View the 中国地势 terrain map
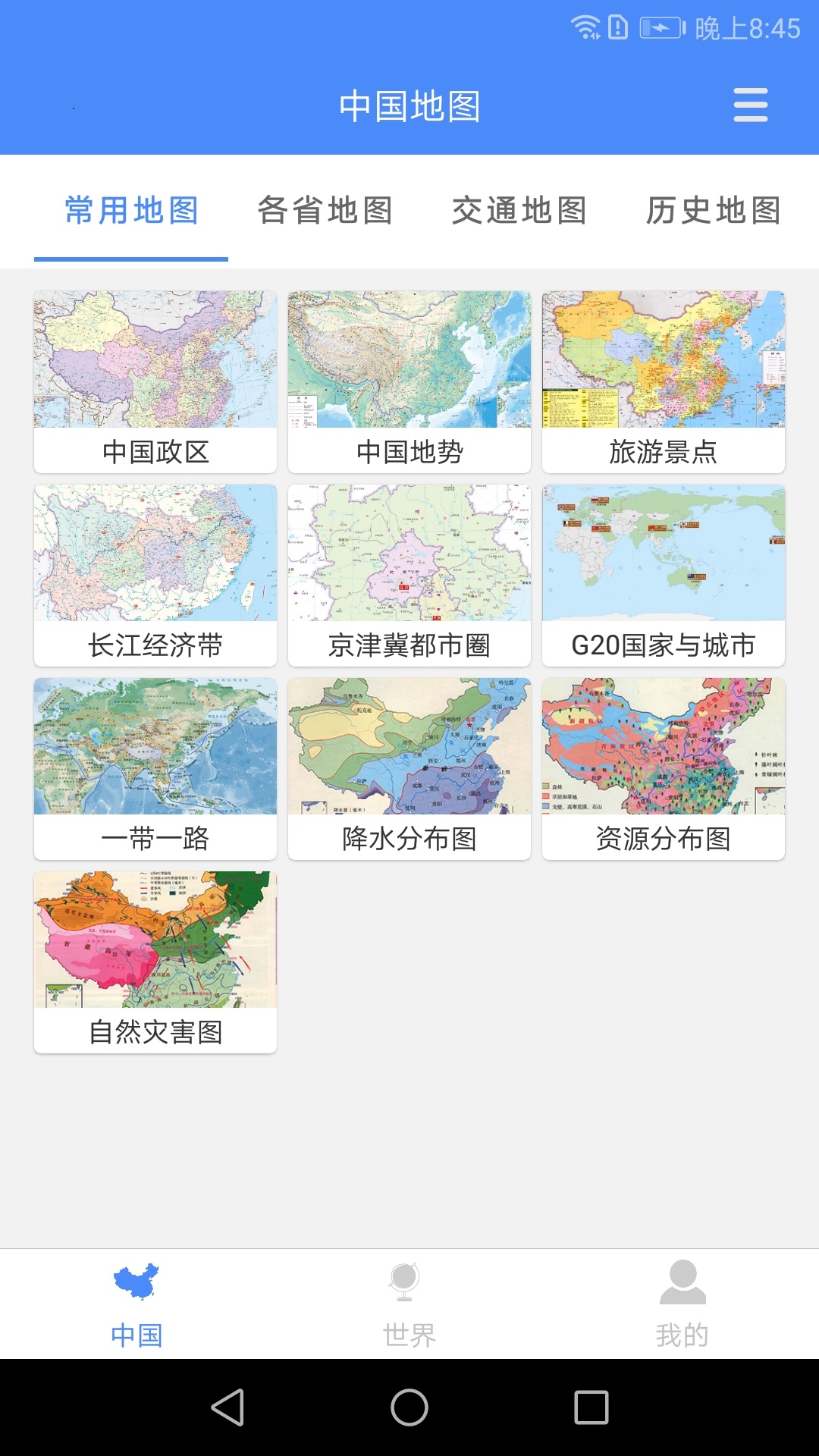The image size is (819, 1456). [409, 379]
